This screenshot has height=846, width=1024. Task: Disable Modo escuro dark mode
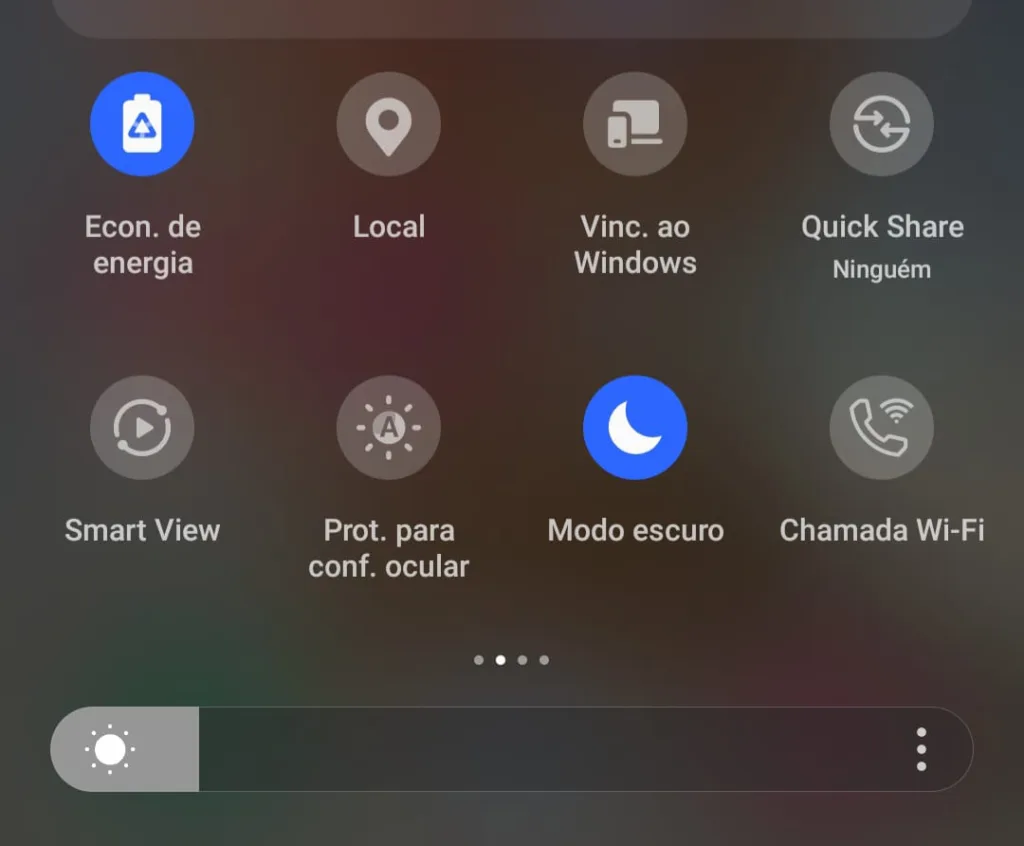point(635,428)
